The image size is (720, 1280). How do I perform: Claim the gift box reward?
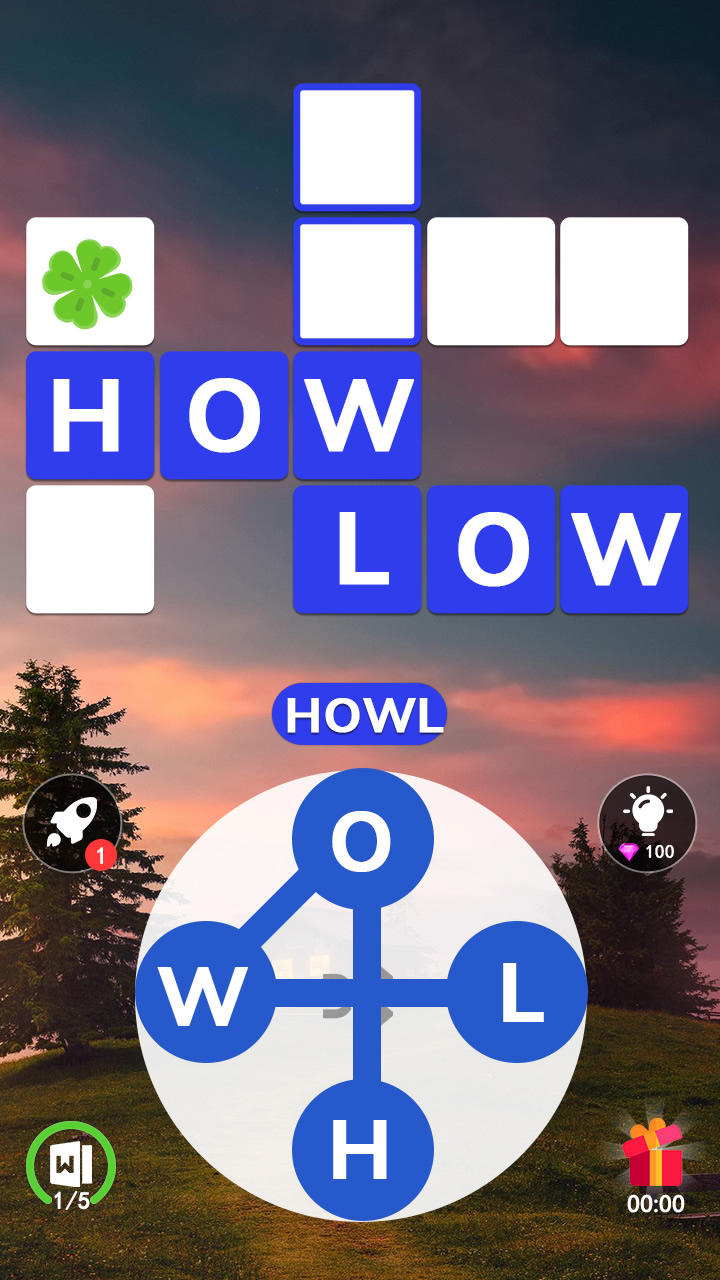point(655,1165)
